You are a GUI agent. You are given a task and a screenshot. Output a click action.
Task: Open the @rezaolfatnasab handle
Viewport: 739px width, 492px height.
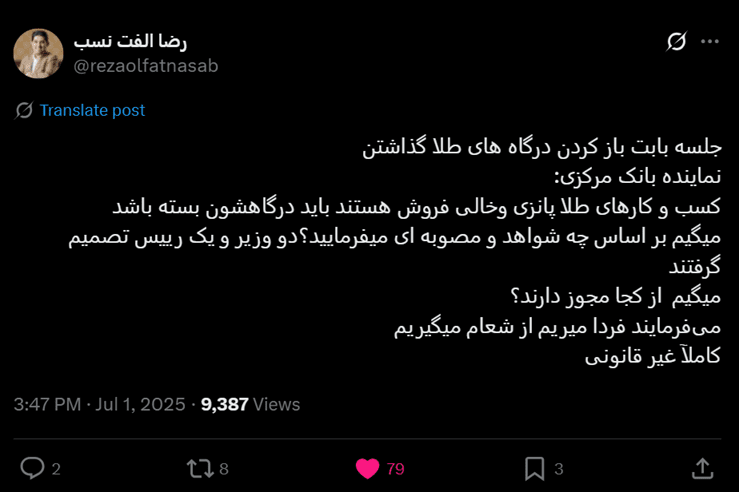[x=145, y=66]
